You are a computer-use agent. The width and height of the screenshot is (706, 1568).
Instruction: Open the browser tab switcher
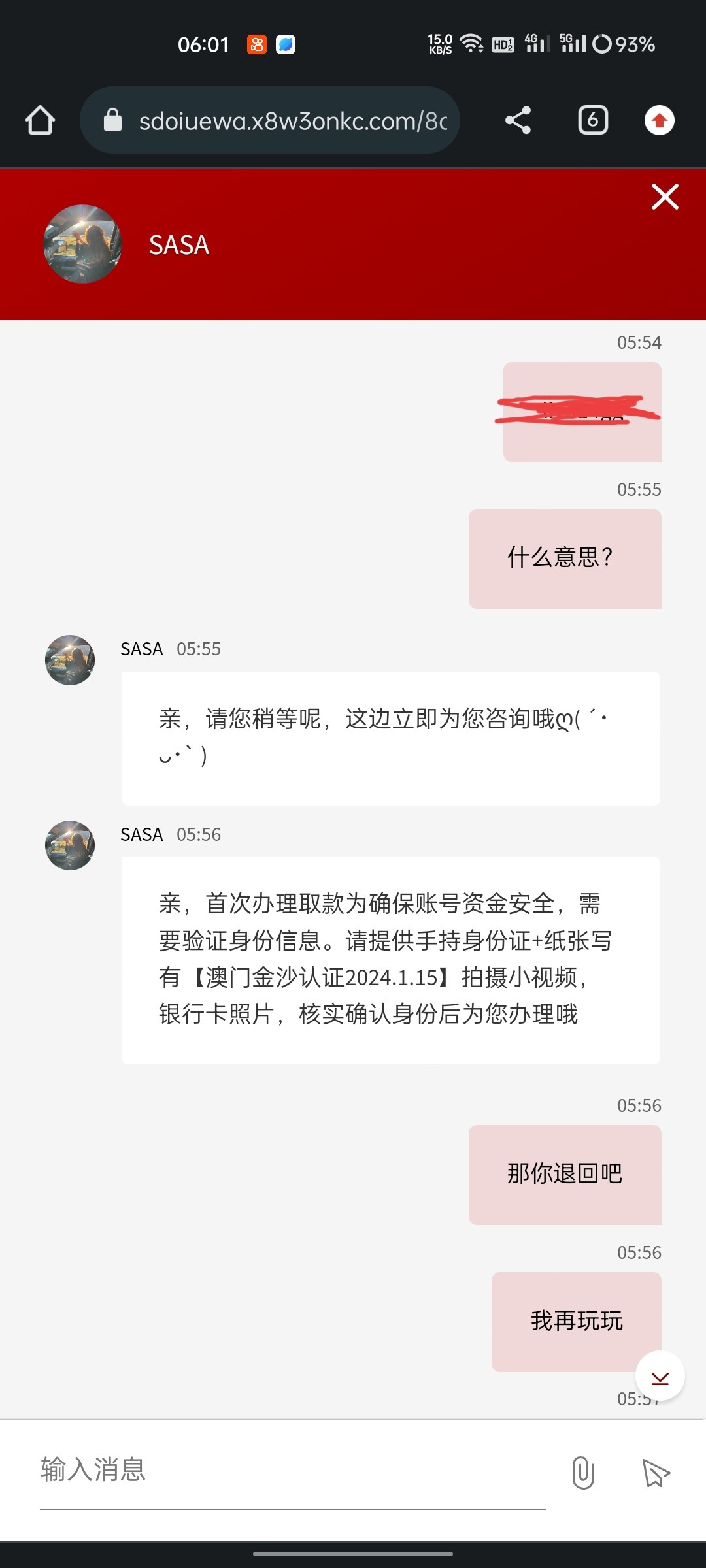tap(593, 120)
